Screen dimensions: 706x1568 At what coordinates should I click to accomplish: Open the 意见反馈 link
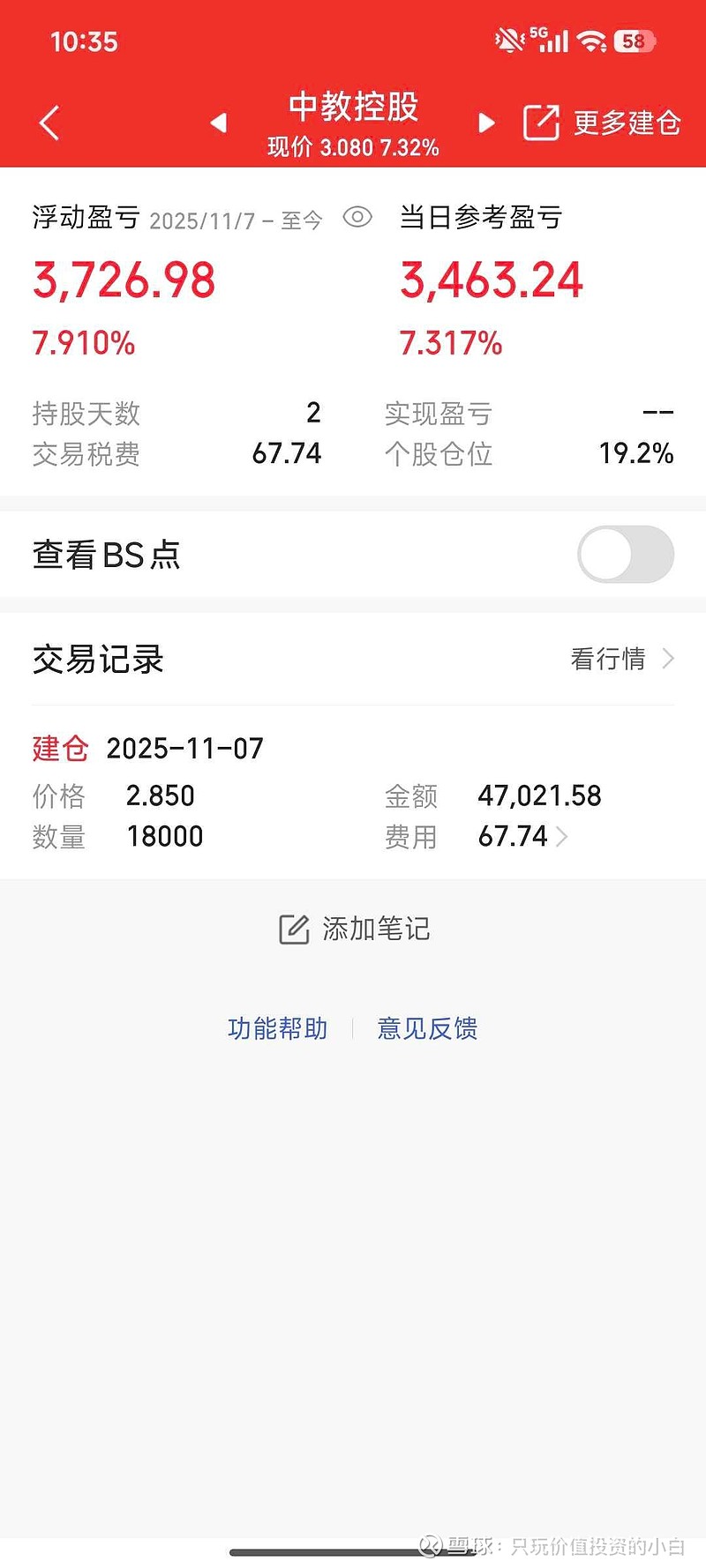click(427, 1028)
